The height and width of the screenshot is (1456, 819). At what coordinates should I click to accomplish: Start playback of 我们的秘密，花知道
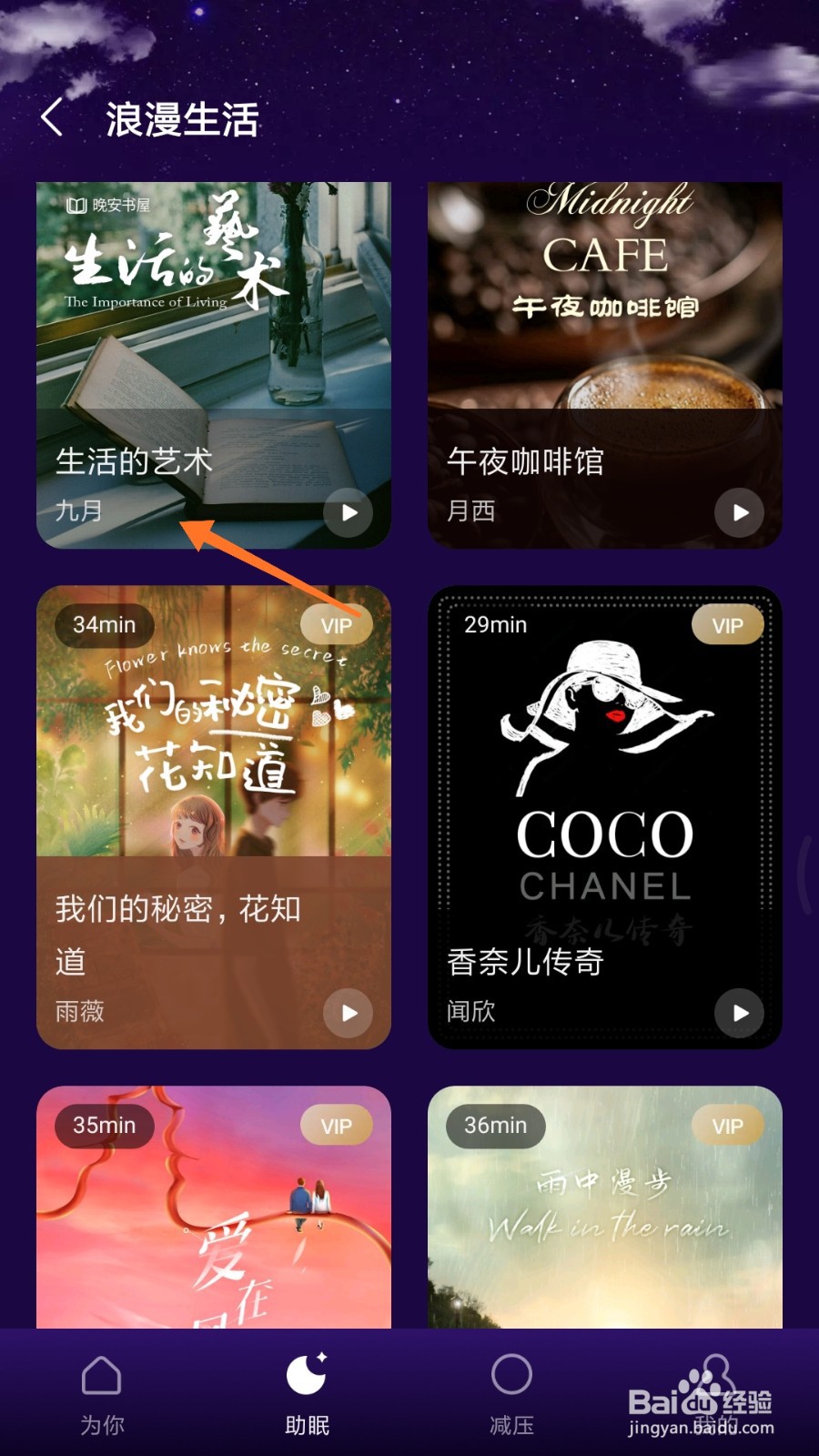[347, 1013]
